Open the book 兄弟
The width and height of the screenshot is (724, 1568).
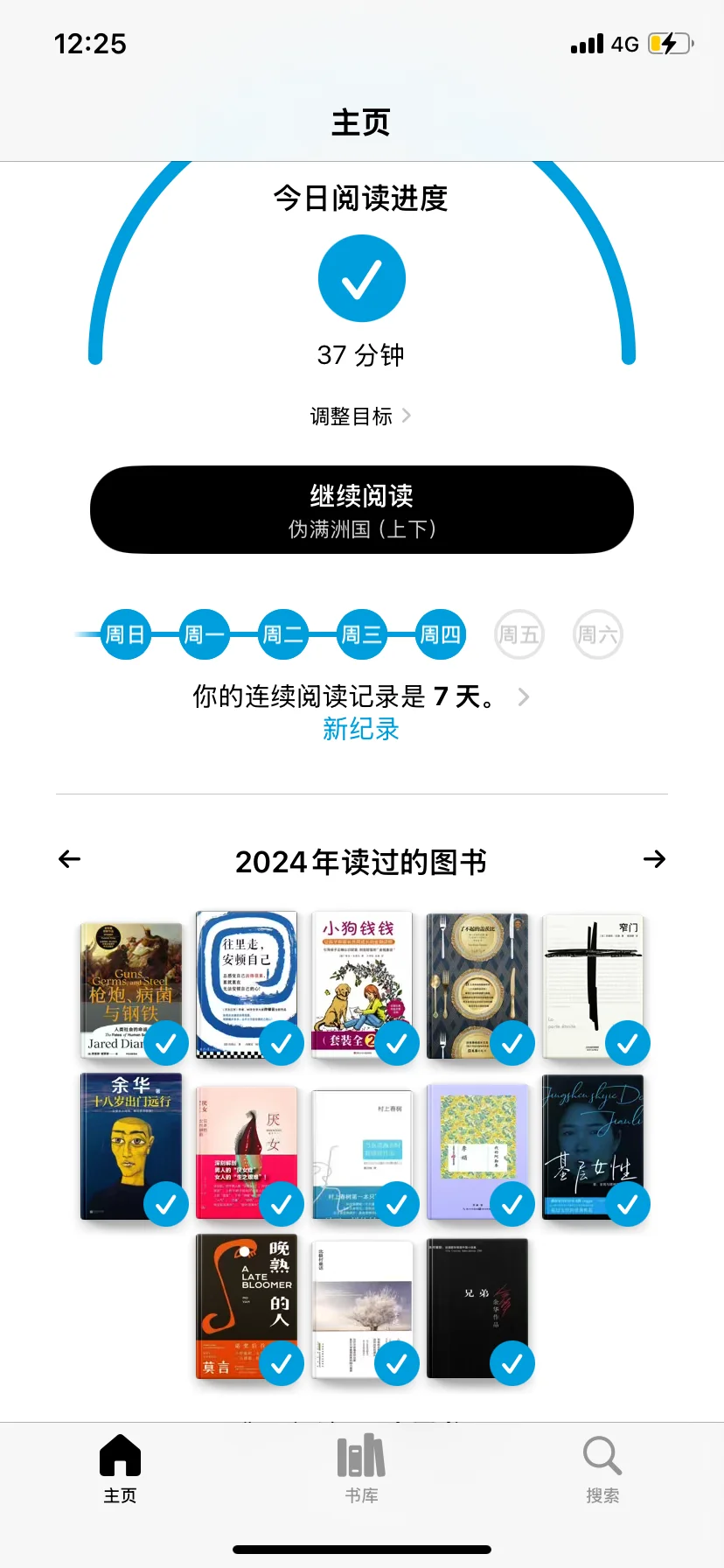click(x=477, y=1309)
